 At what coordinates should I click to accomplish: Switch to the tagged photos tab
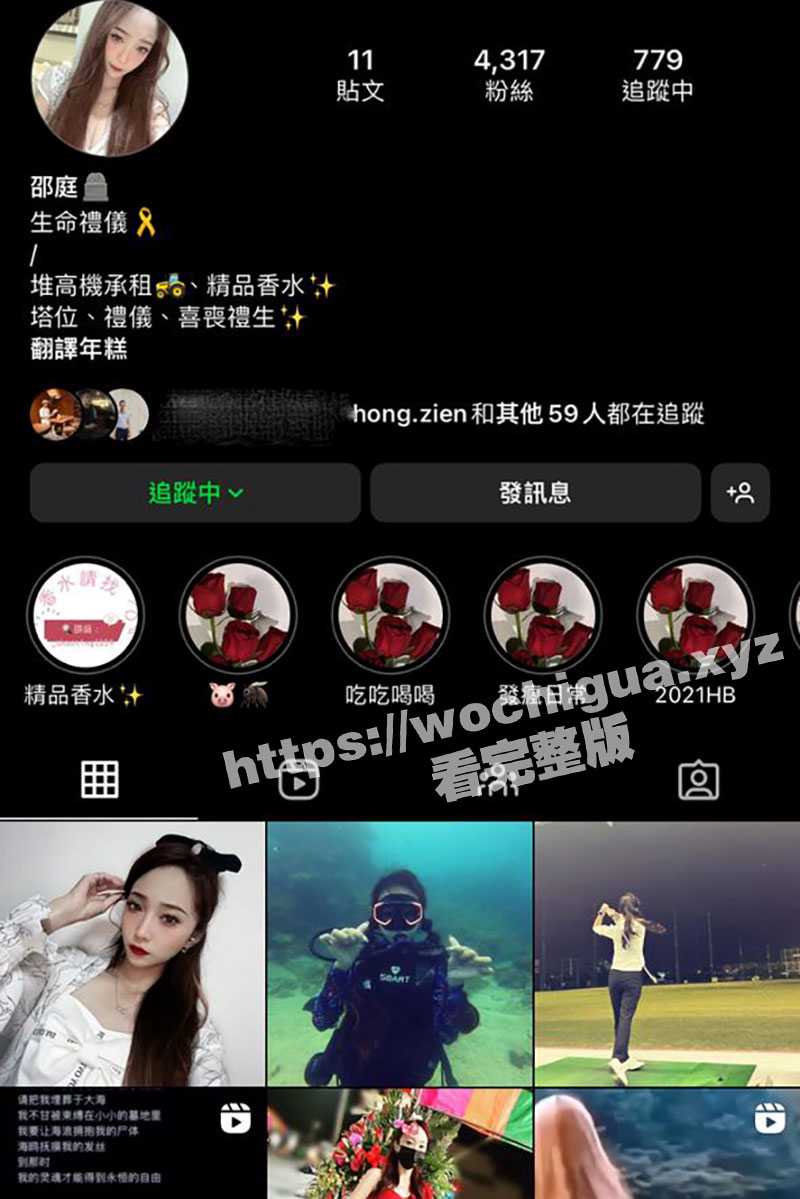click(x=699, y=779)
